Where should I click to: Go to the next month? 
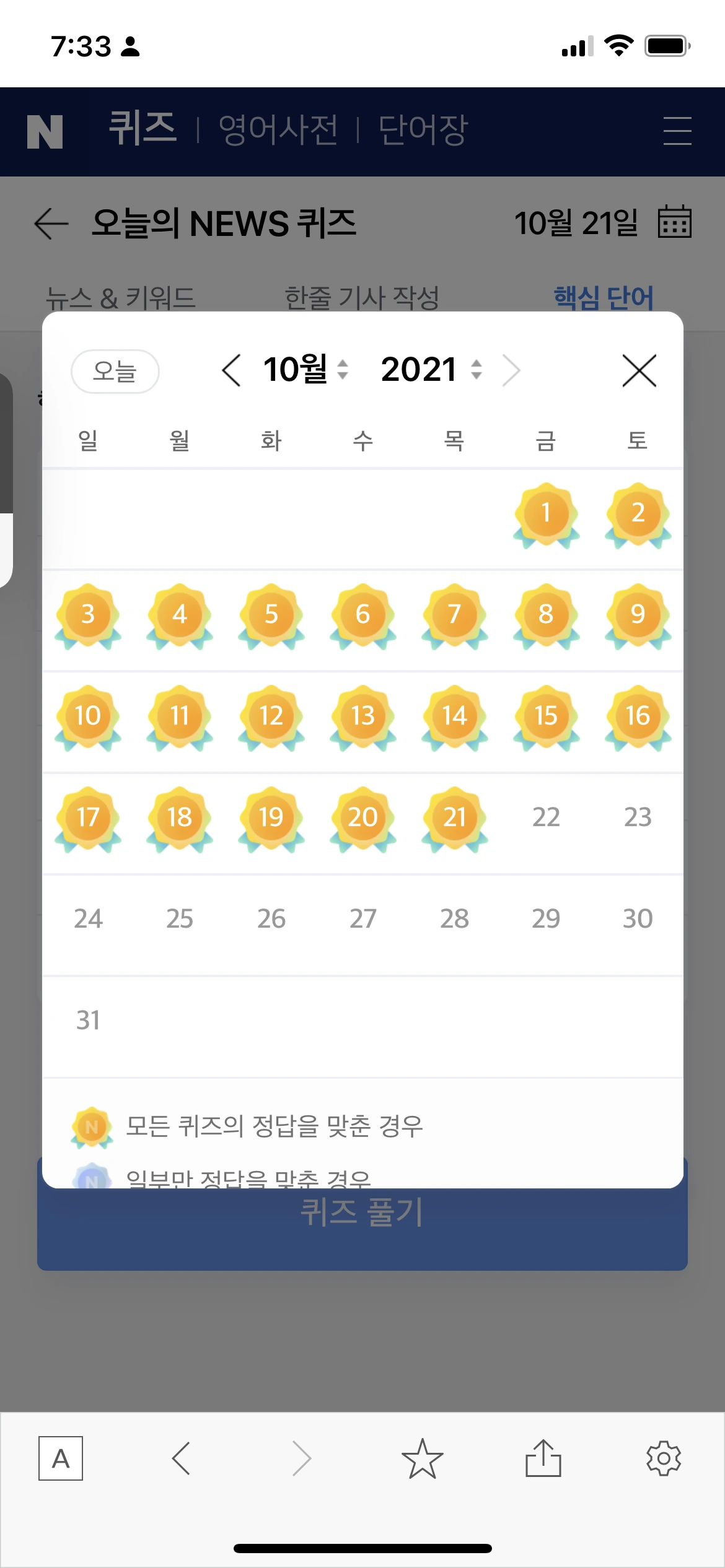tap(511, 371)
